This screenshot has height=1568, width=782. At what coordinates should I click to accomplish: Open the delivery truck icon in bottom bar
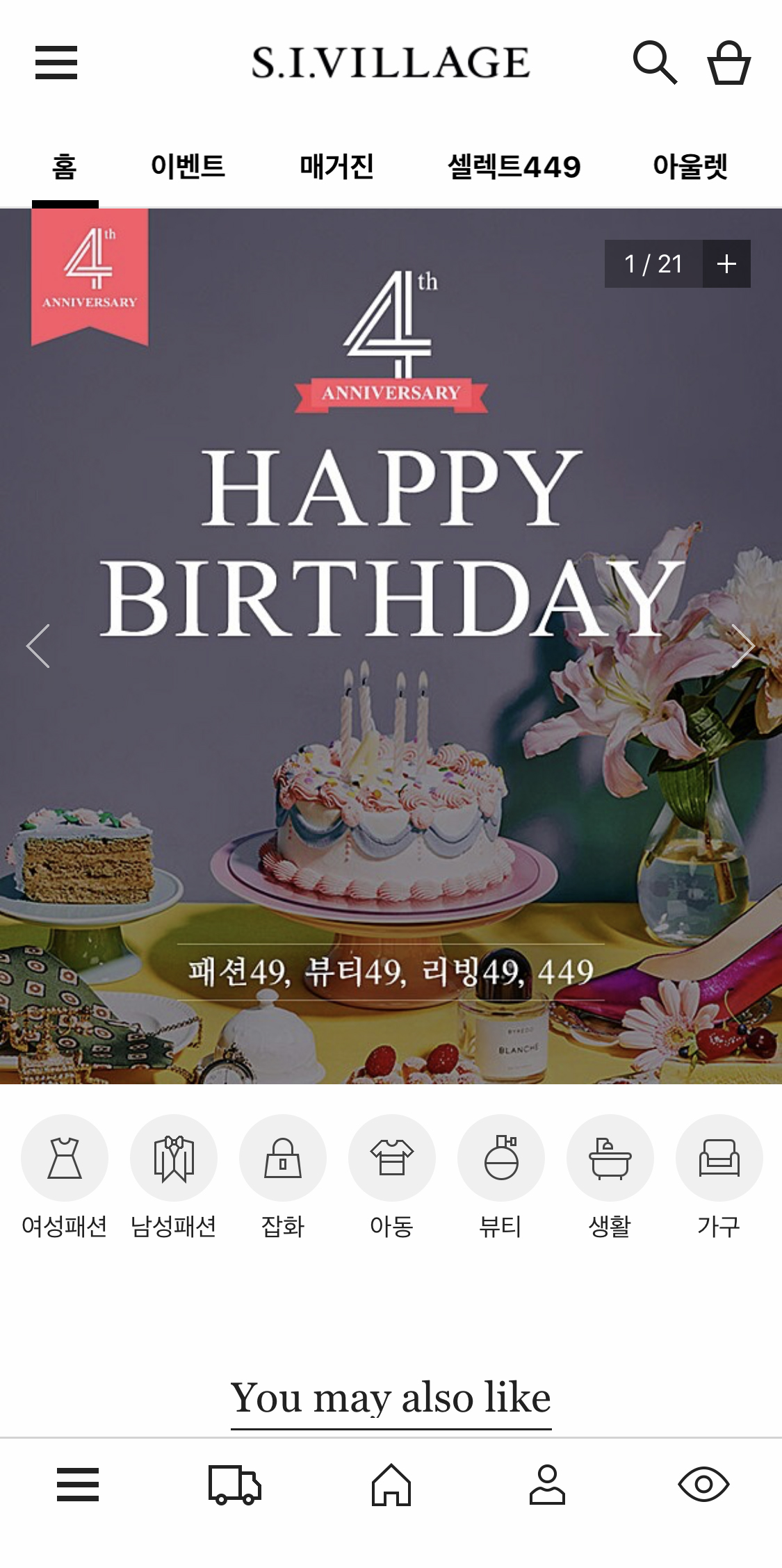tap(234, 1485)
